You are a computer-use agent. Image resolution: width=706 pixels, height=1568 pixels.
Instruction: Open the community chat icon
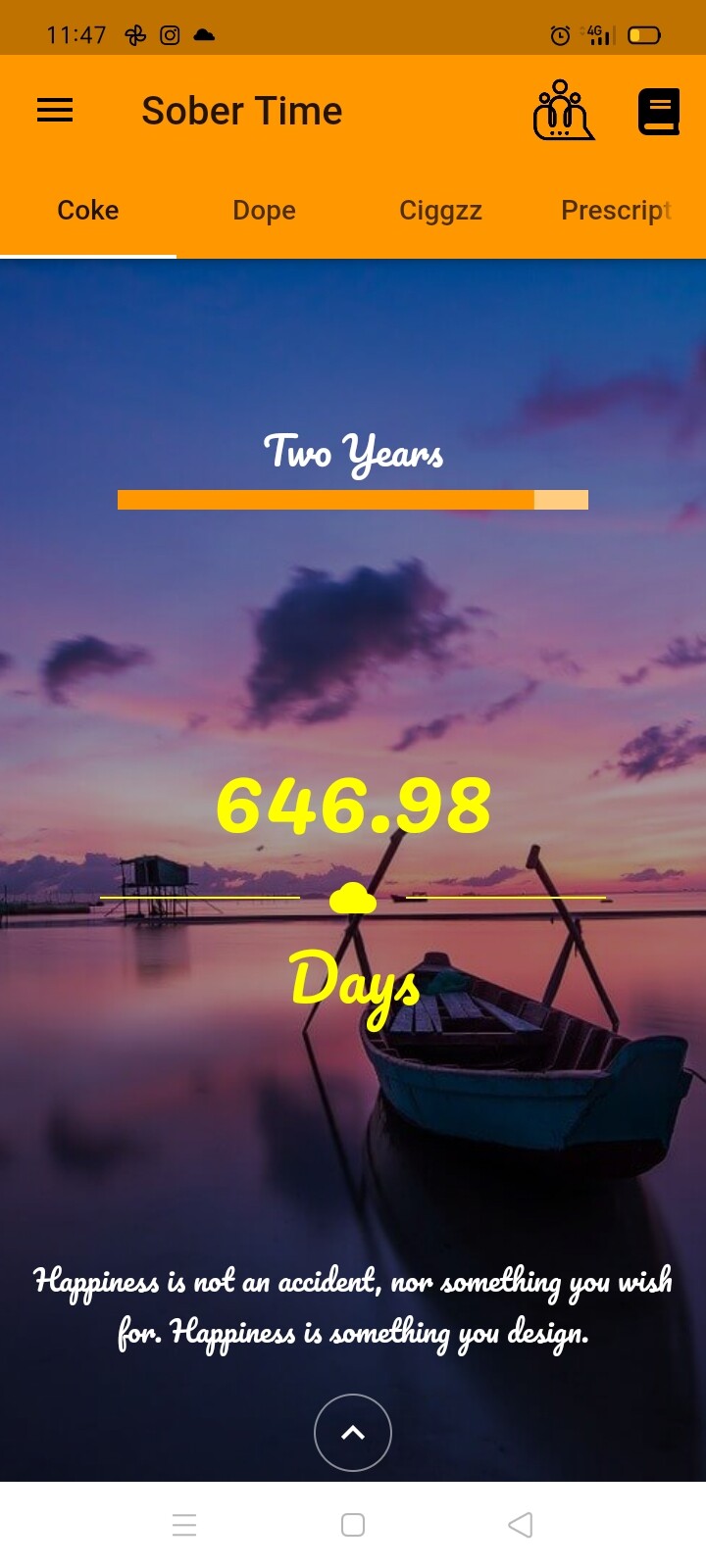click(x=563, y=111)
